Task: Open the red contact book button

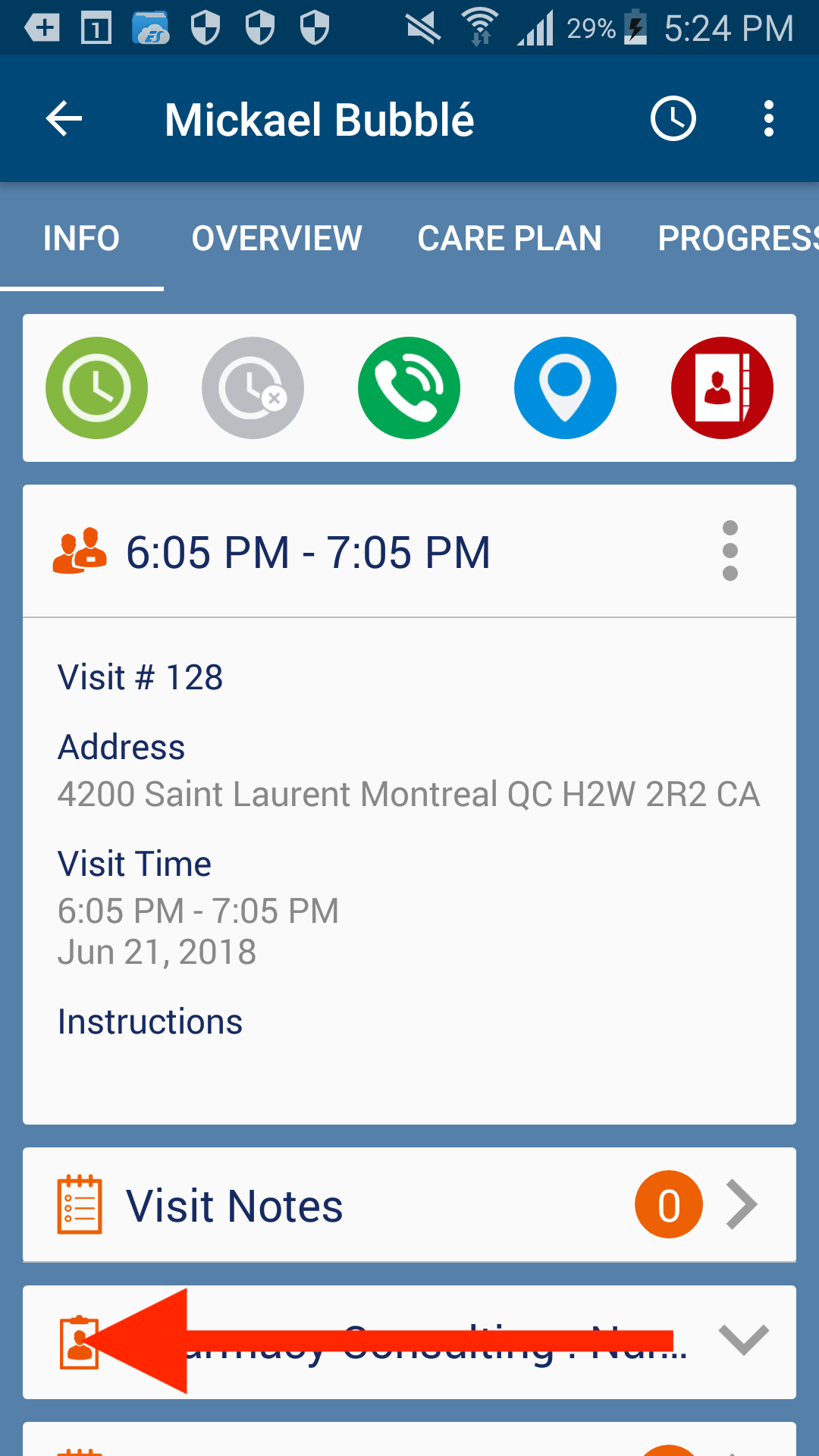Action: pyautogui.click(x=721, y=388)
